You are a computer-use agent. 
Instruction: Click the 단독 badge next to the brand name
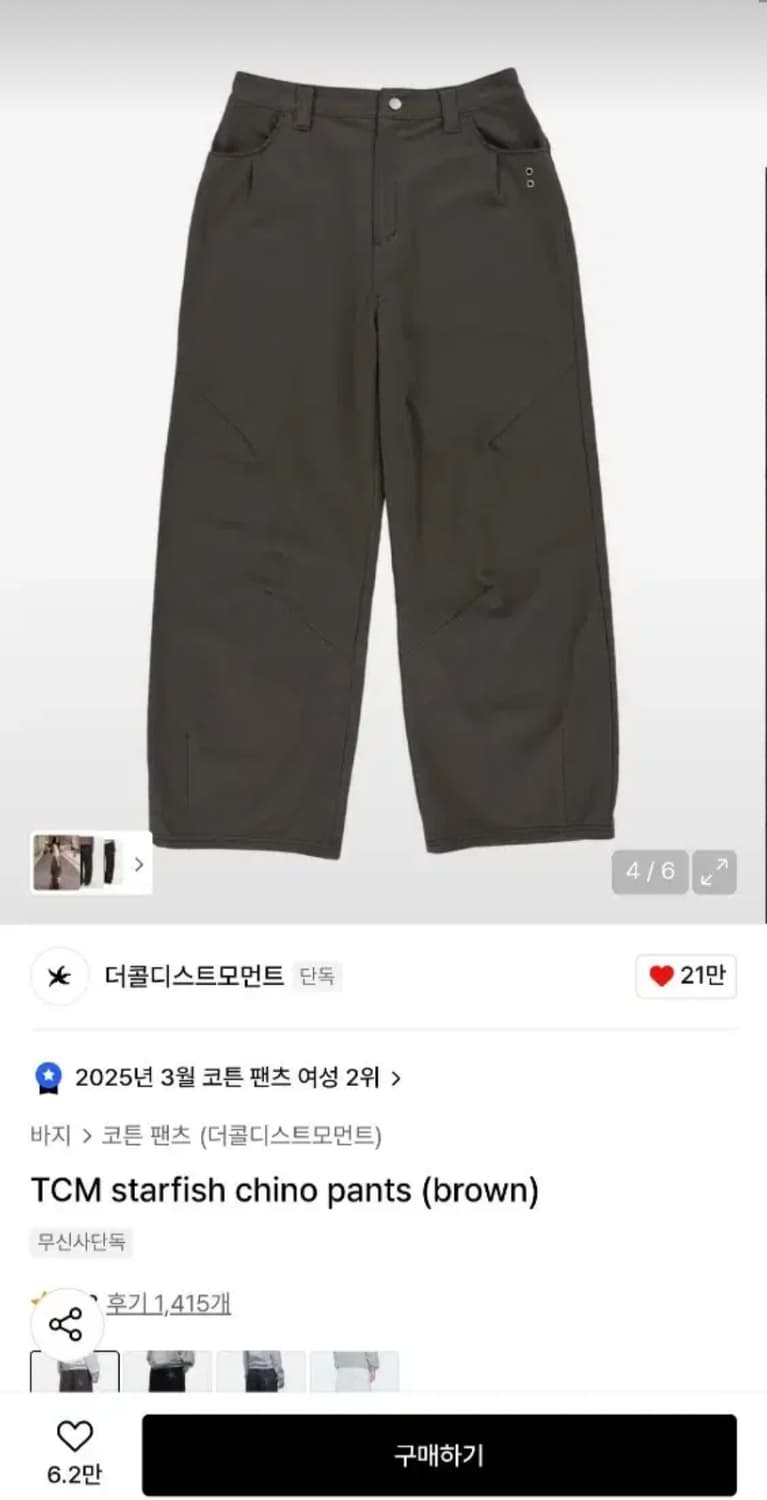tap(318, 978)
